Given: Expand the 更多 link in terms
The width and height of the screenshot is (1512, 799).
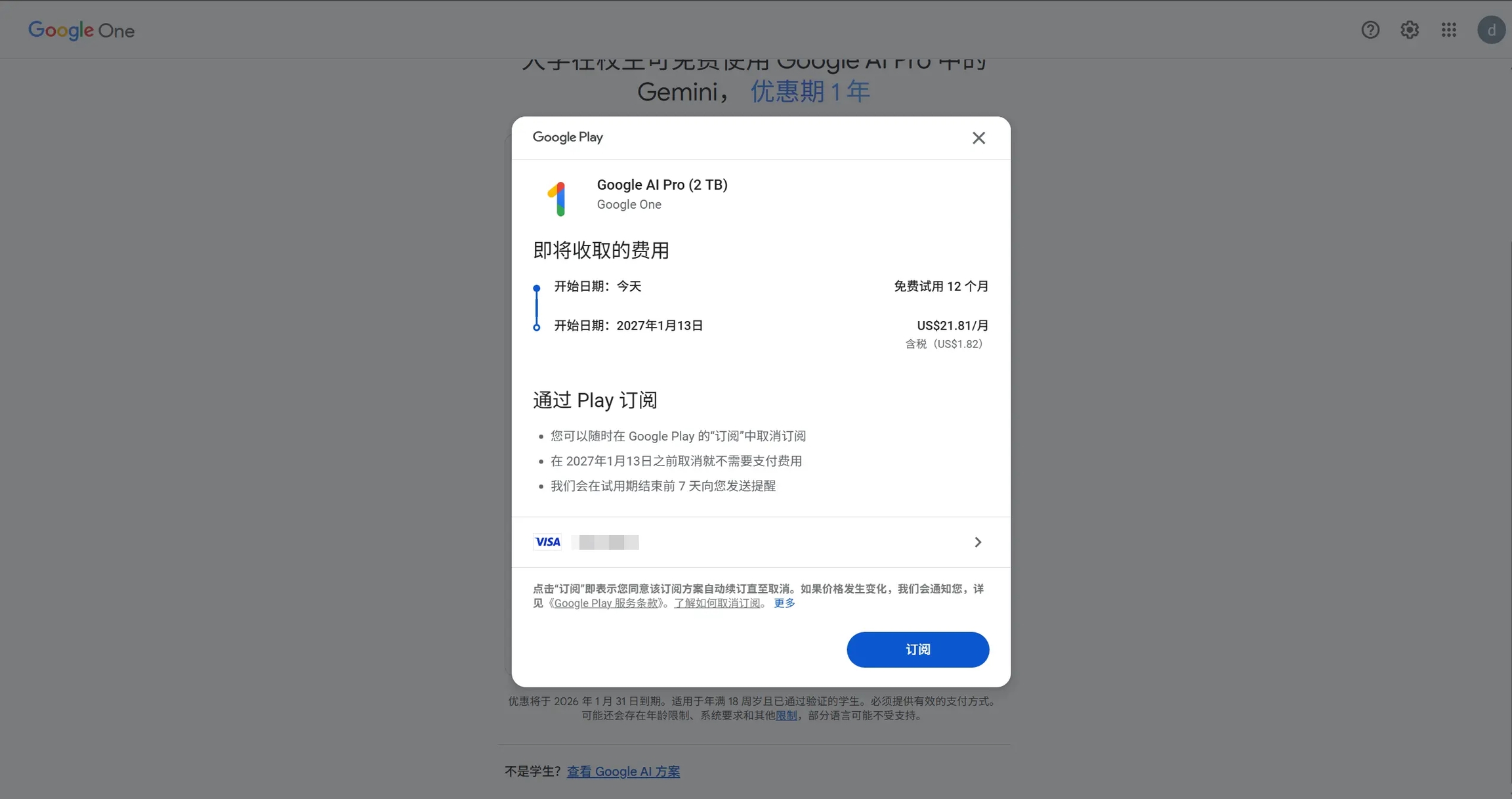Looking at the screenshot, I should pos(784,603).
